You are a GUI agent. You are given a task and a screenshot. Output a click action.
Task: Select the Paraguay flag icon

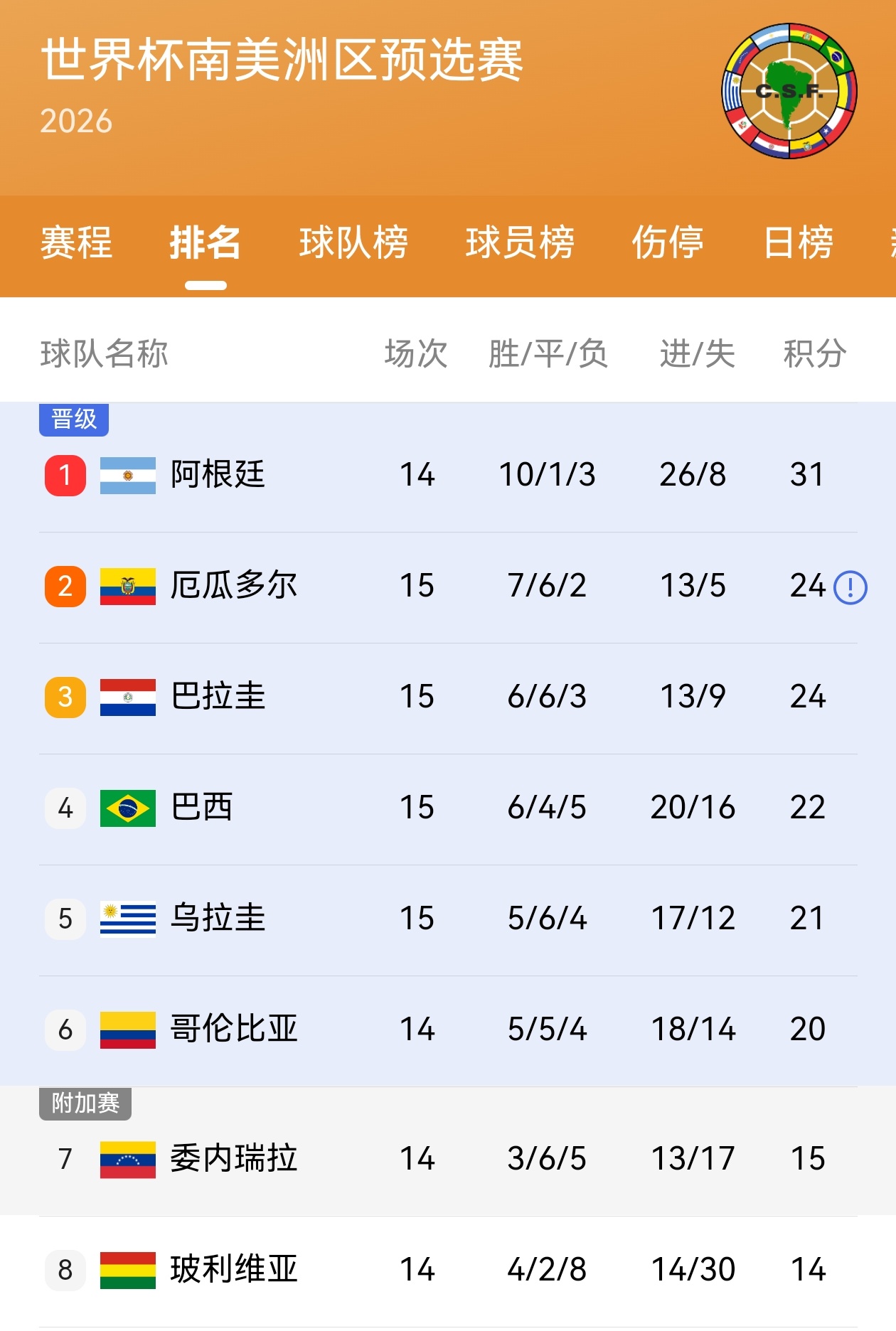click(x=127, y=697)
